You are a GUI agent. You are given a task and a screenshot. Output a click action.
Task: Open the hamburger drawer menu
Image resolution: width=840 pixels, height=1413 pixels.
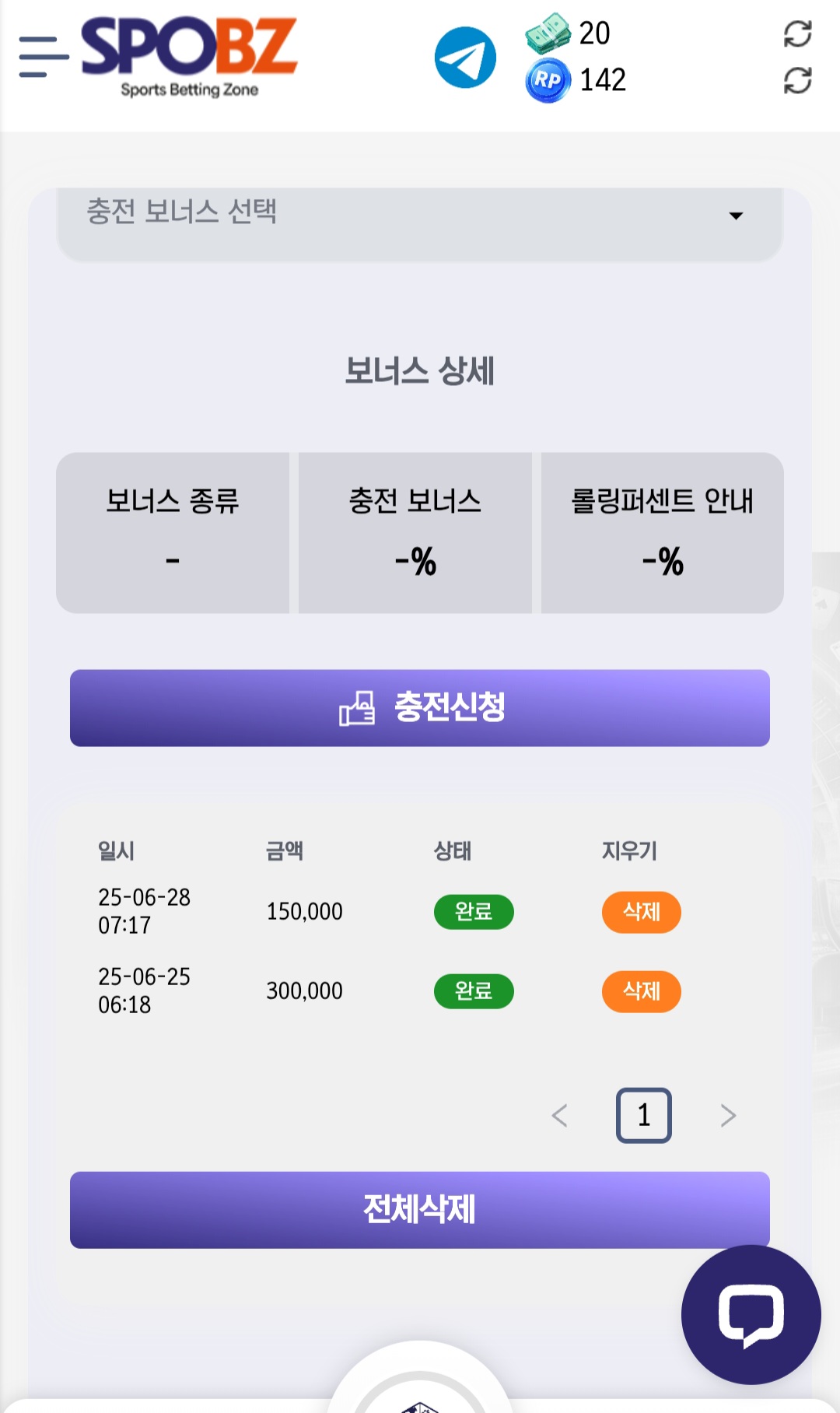tap(44, 57)
